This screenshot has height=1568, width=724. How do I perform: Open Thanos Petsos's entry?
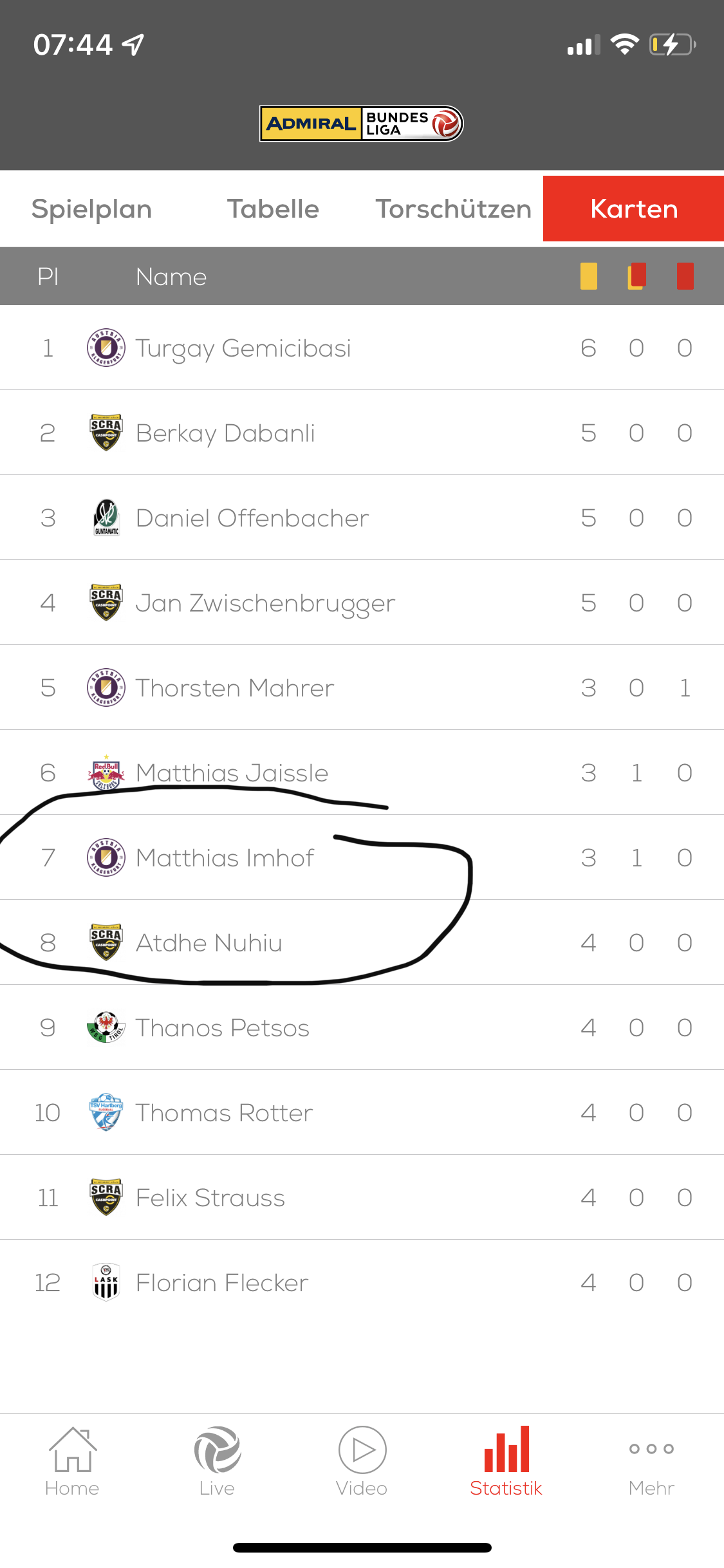[x=362, y=1027]
